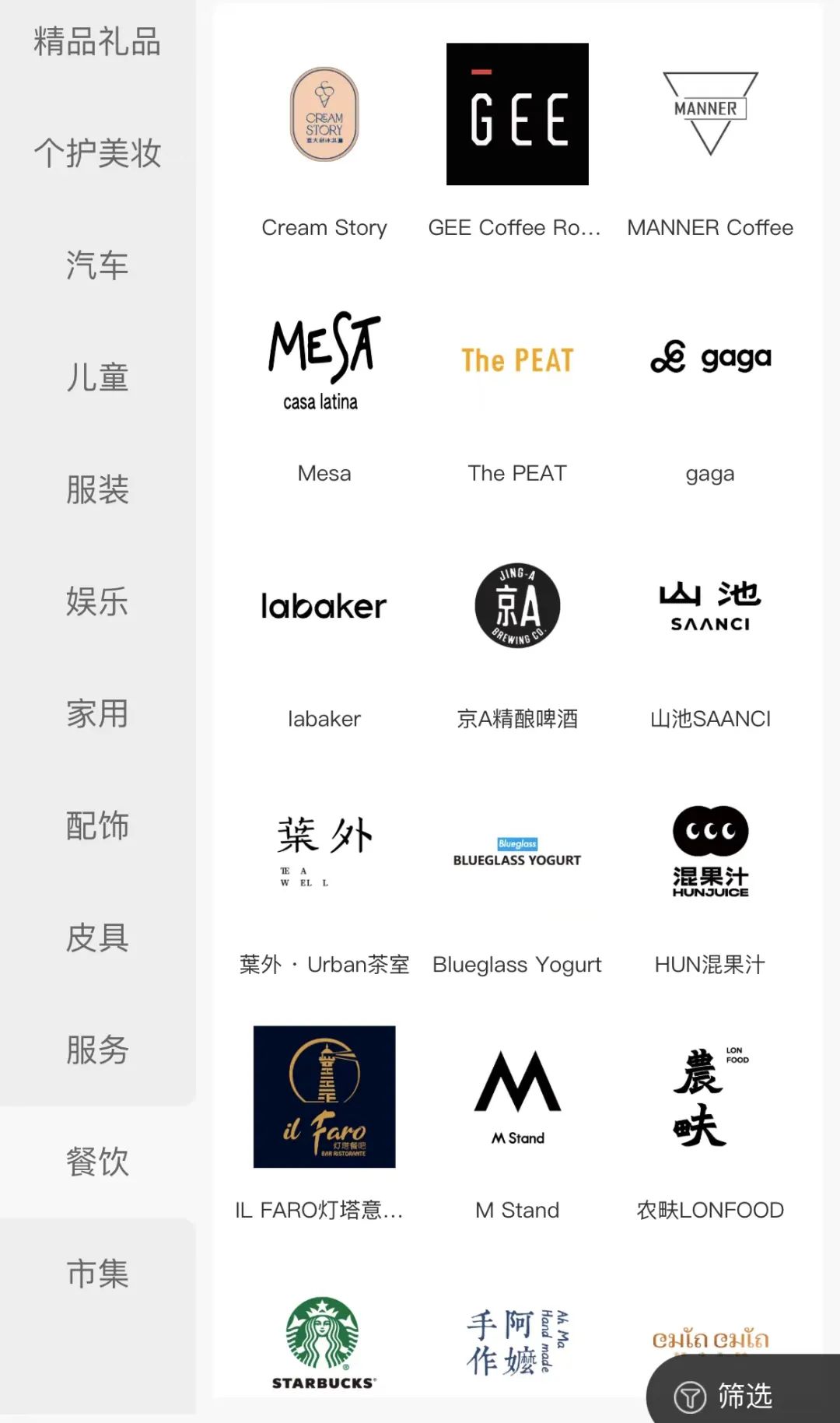
Task: Select the 服装 category
Action: pos(97,489)
